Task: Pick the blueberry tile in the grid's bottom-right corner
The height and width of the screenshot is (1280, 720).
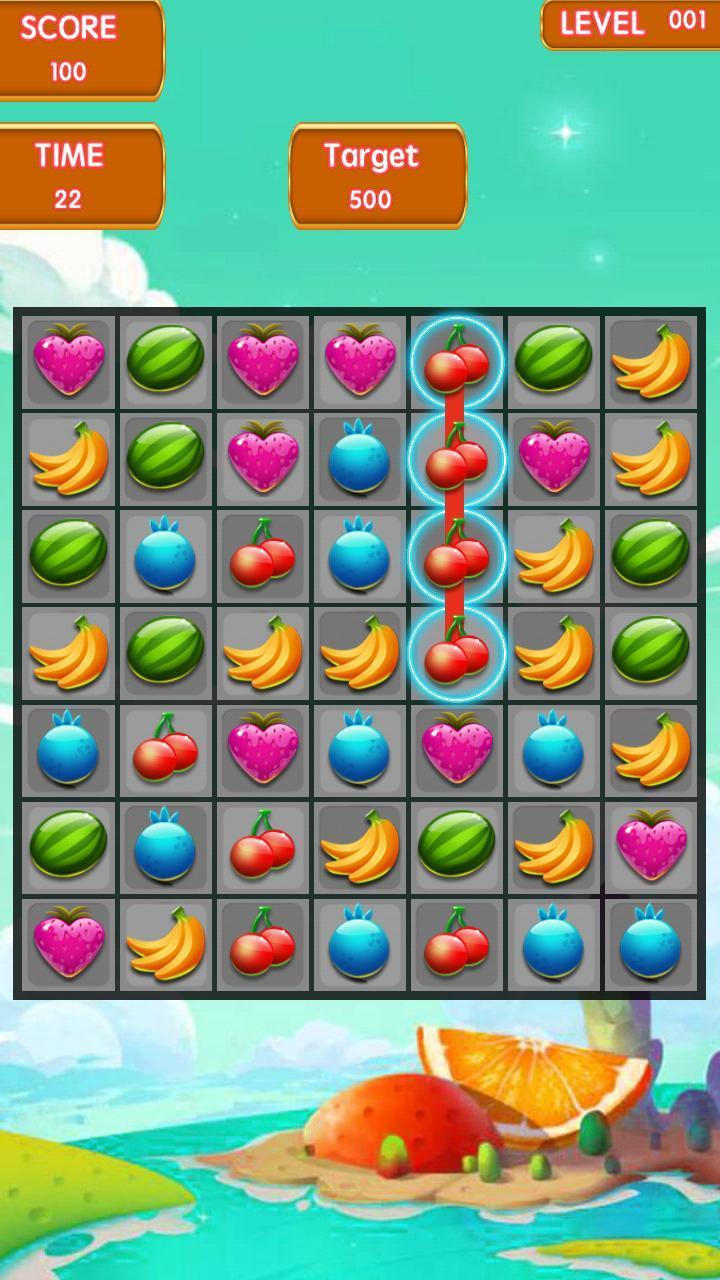Action: (x=651, y=944)
